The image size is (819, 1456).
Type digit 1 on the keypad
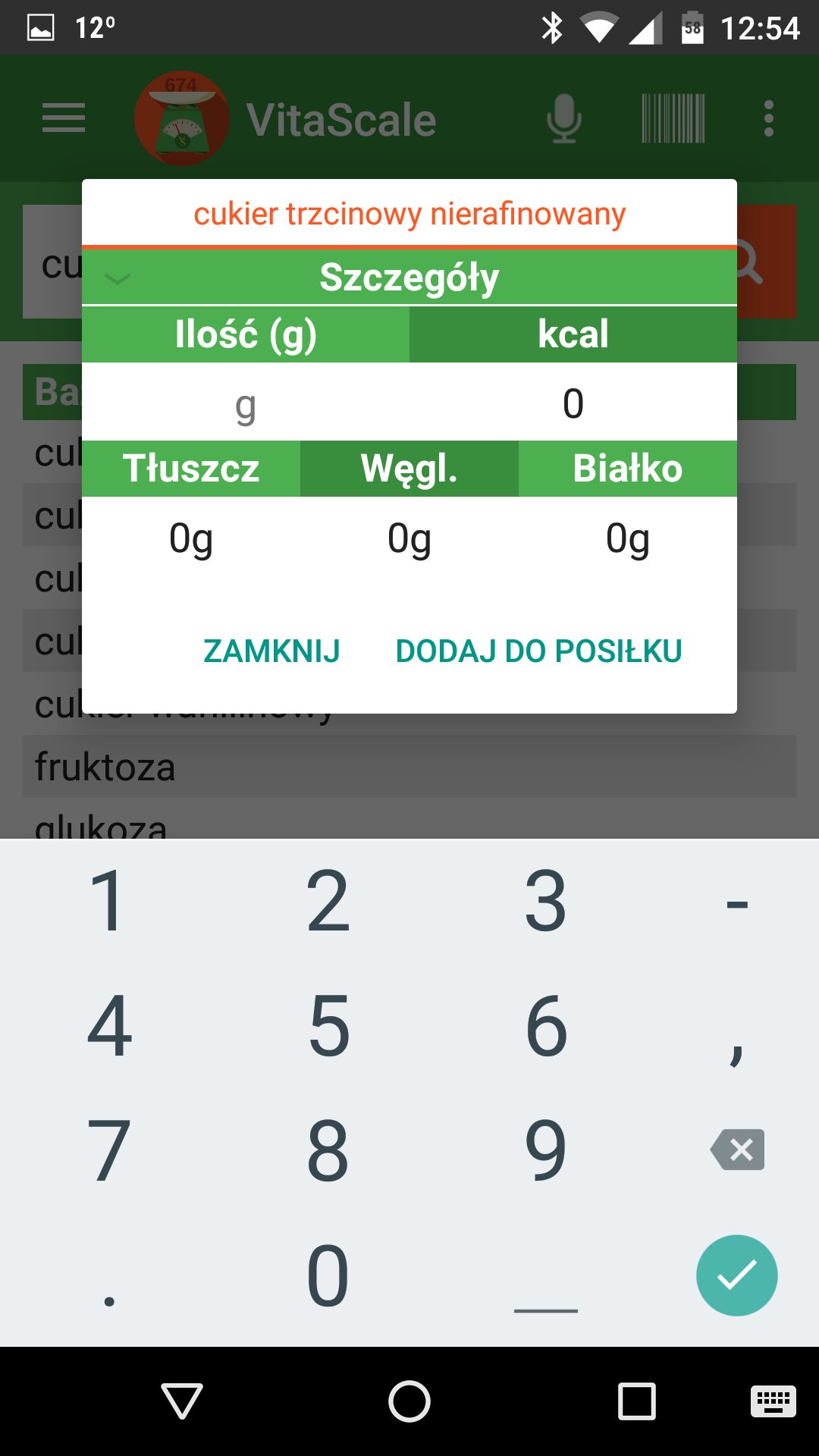click(x=110, y=901)
